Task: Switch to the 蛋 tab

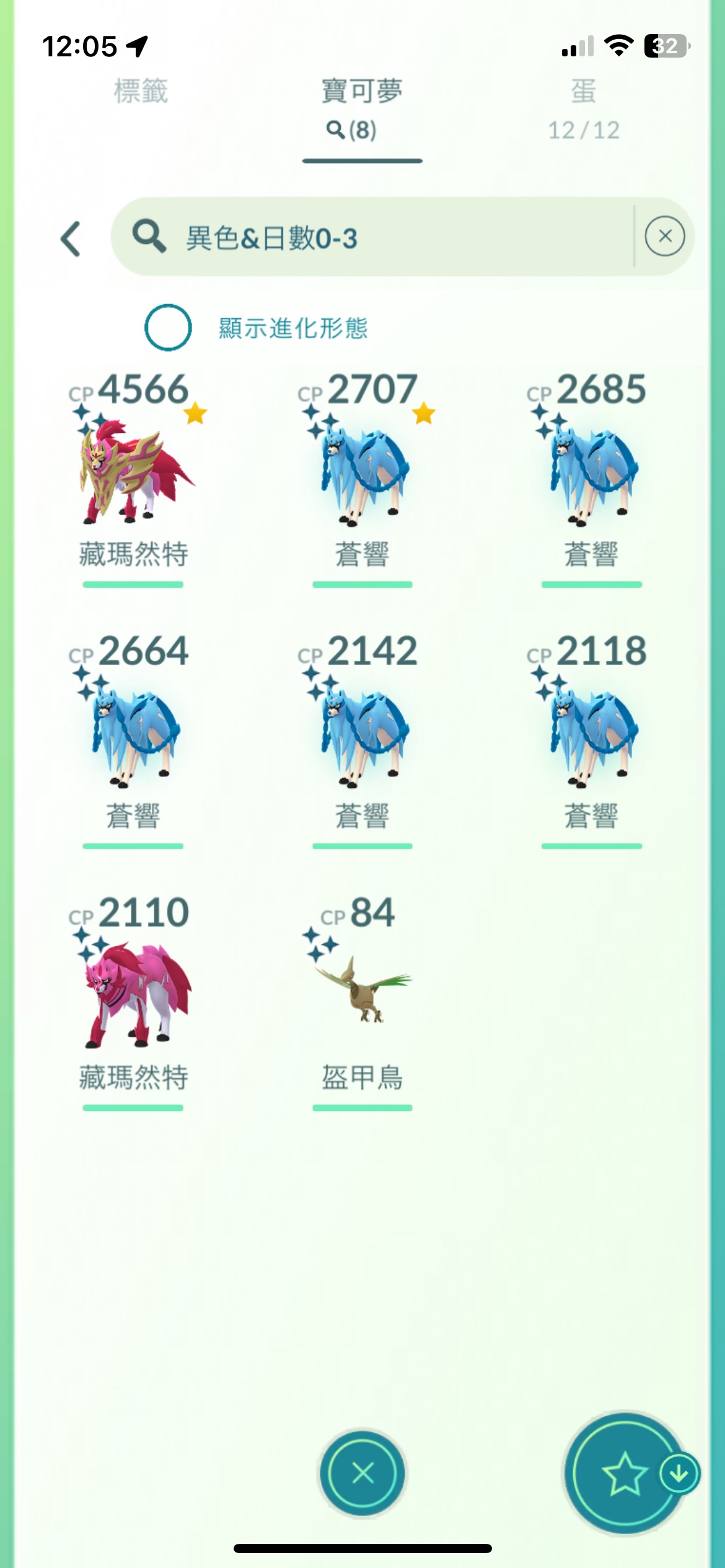Action: 583,109
